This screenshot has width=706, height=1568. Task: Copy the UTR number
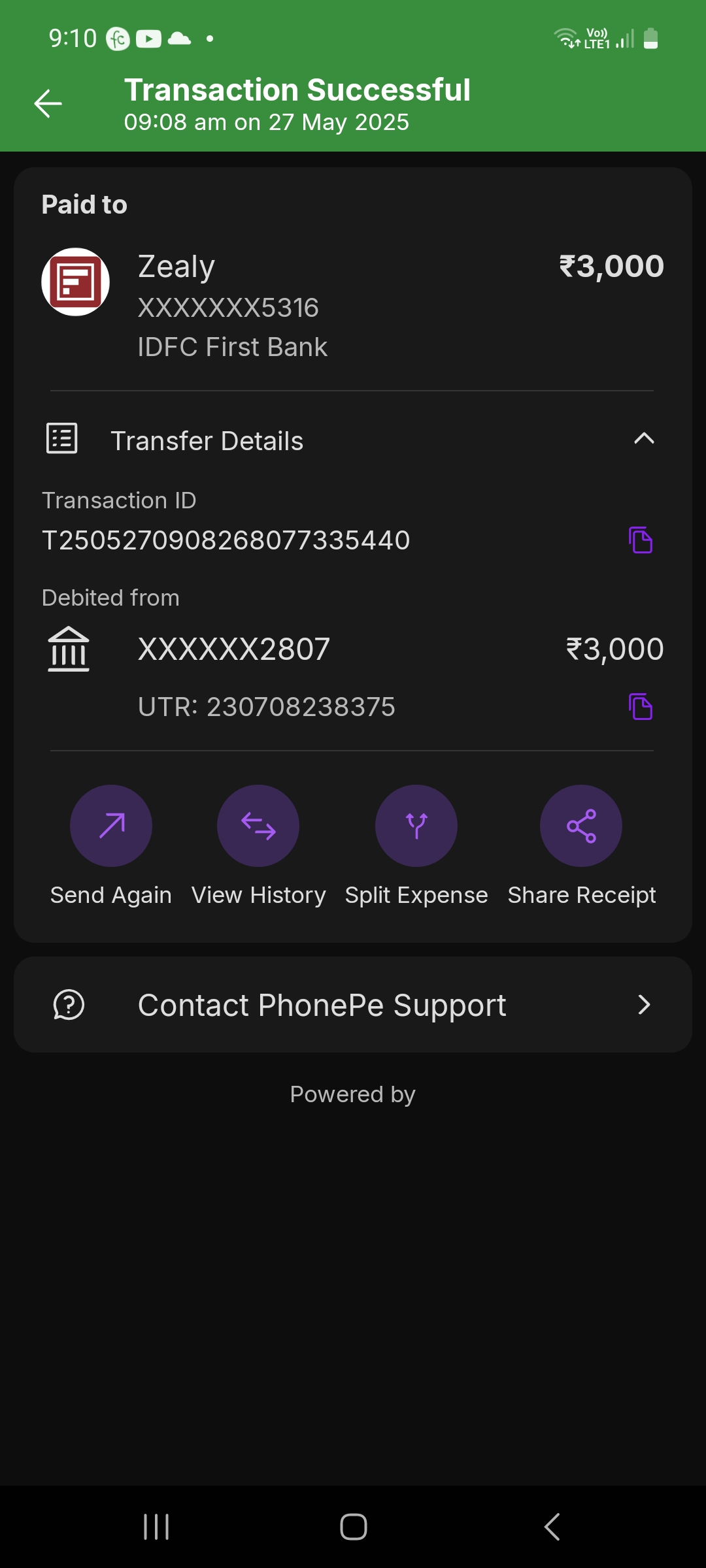(x=641, y=707)
